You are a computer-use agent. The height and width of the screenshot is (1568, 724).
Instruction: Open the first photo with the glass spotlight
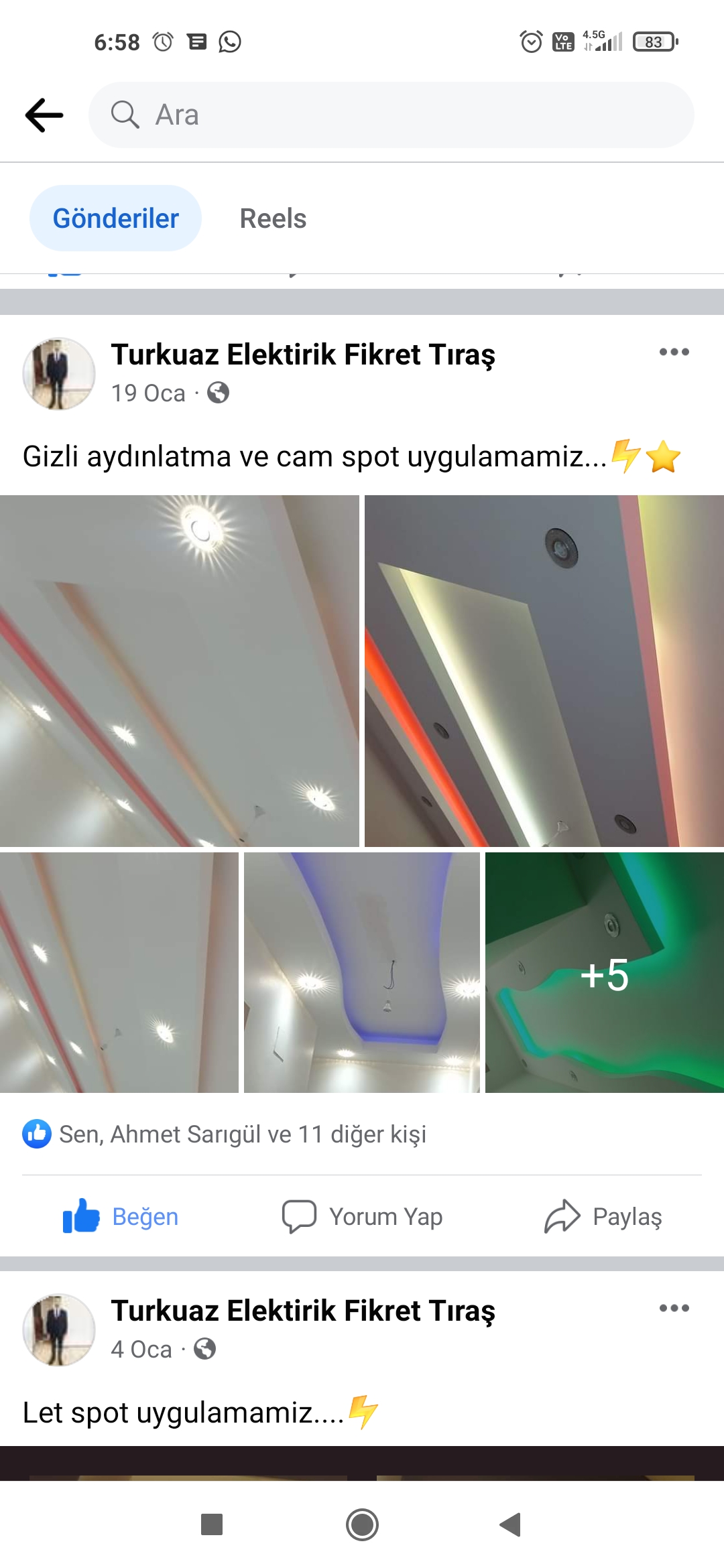[x=180, y=671]
